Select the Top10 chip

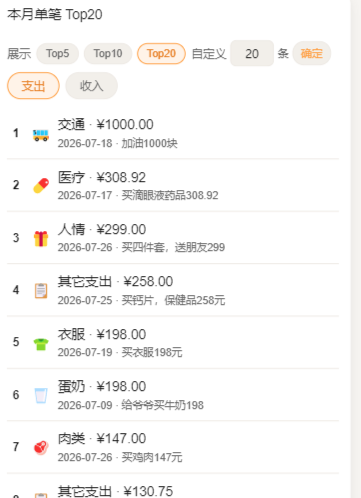(x=108, y=53)
